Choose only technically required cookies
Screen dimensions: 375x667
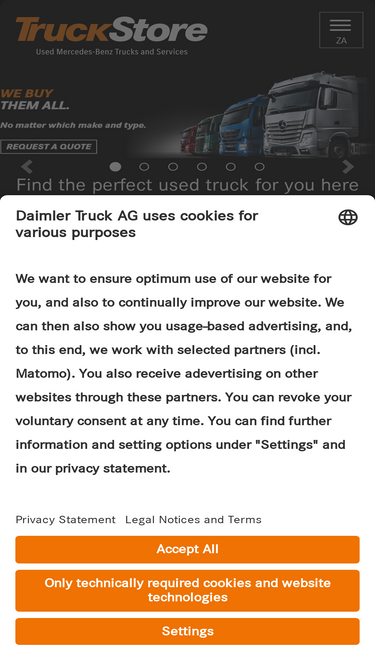tap(188, 590)
